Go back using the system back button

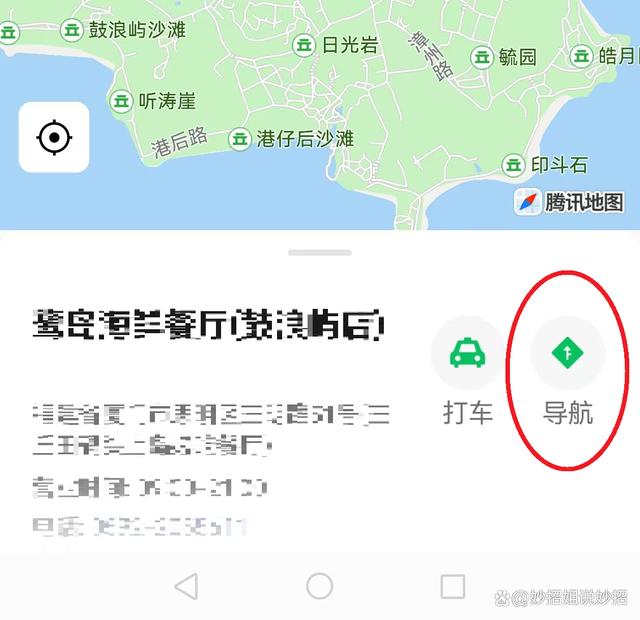point(186,586)
